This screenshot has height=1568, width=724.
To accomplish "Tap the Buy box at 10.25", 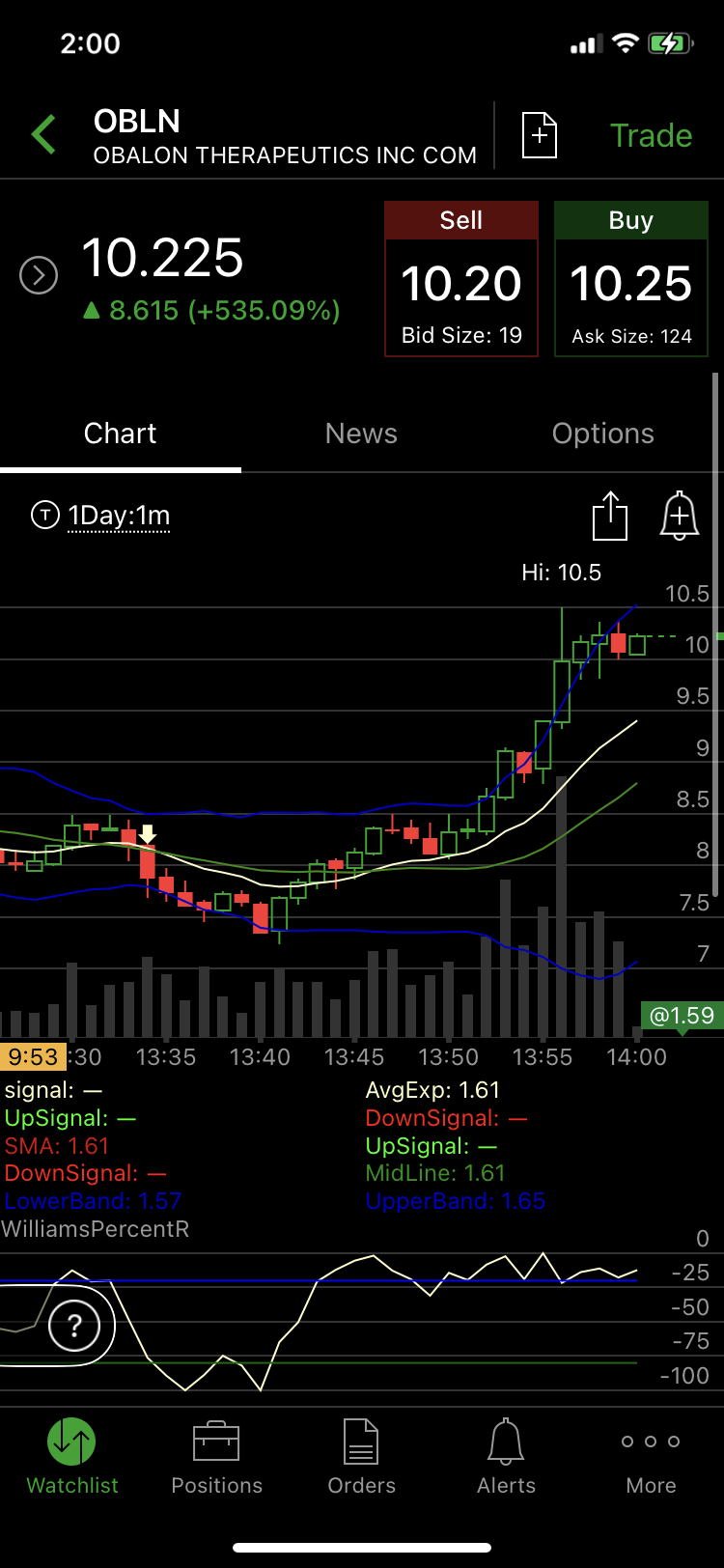I will point(631,278).
